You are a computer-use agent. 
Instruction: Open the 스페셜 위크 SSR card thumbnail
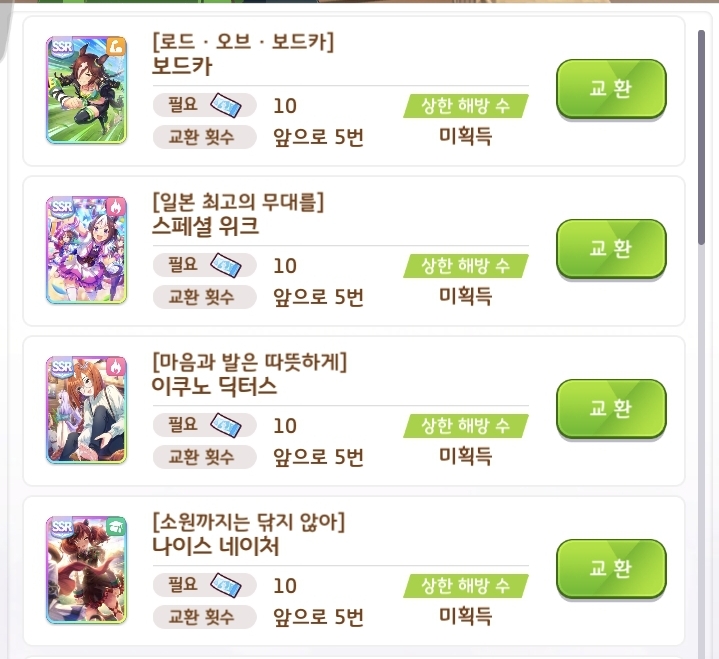point(86,250)
